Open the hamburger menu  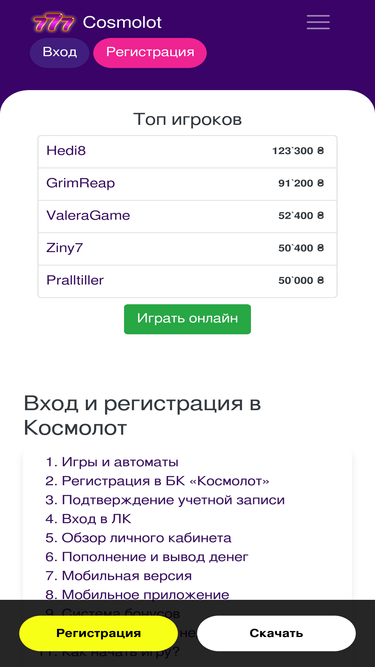pyautogui.click(x=318, y=22)
